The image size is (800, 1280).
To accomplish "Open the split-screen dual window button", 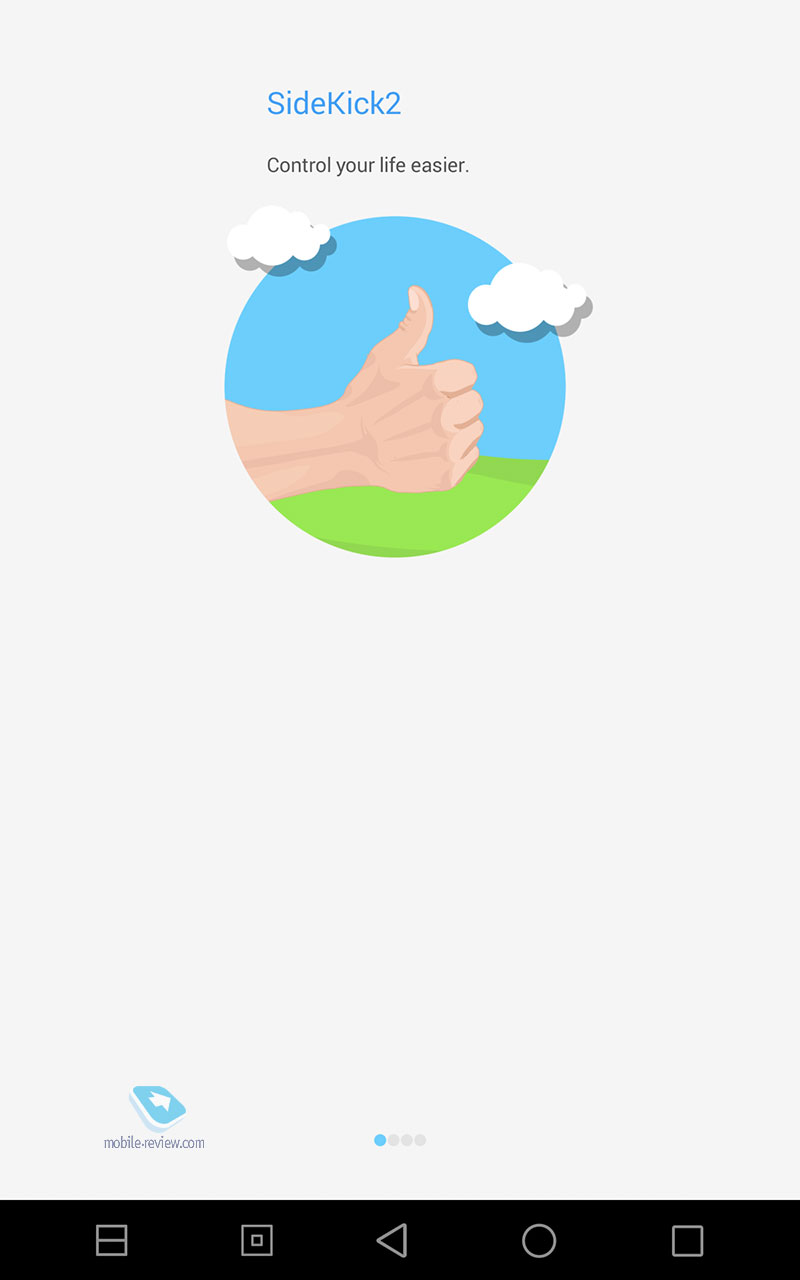I will (111, 1240).
